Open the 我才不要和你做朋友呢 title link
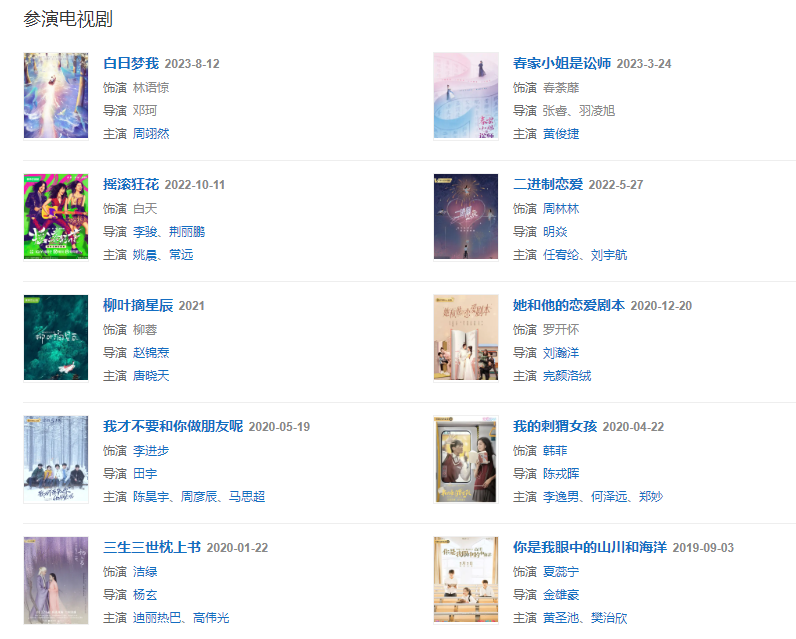Screen dimensions: 796x639 (x=173, y=427)
